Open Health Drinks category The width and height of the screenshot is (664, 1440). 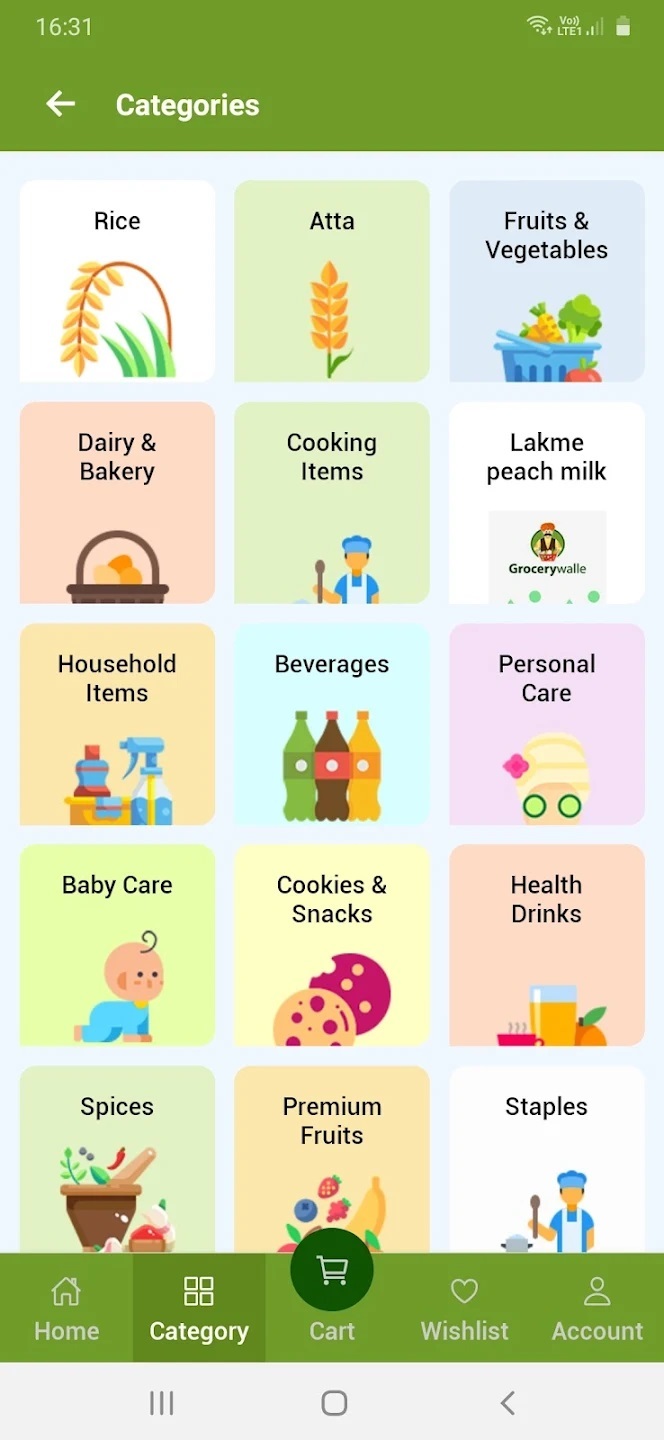point(547,945)
